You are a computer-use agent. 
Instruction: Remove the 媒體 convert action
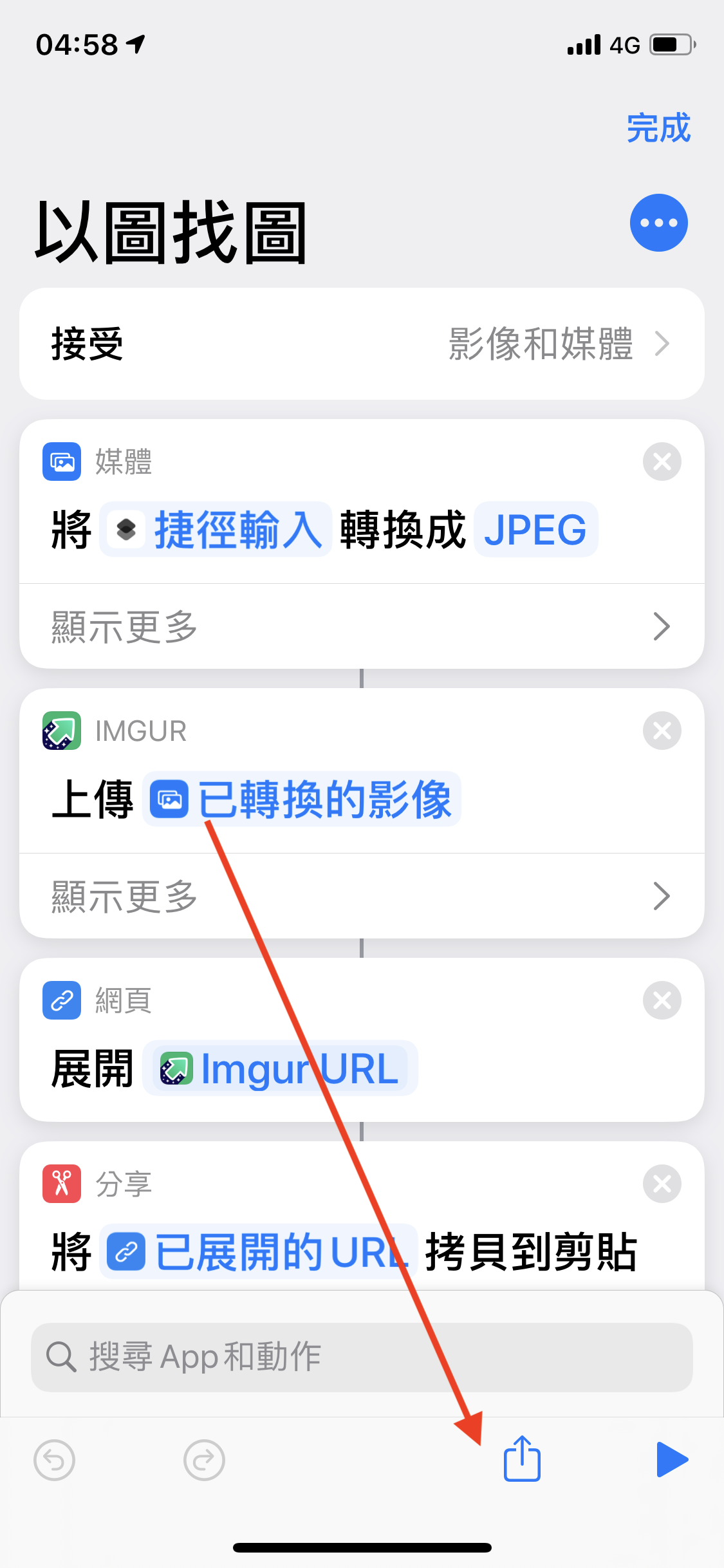[x=662, y=462]
